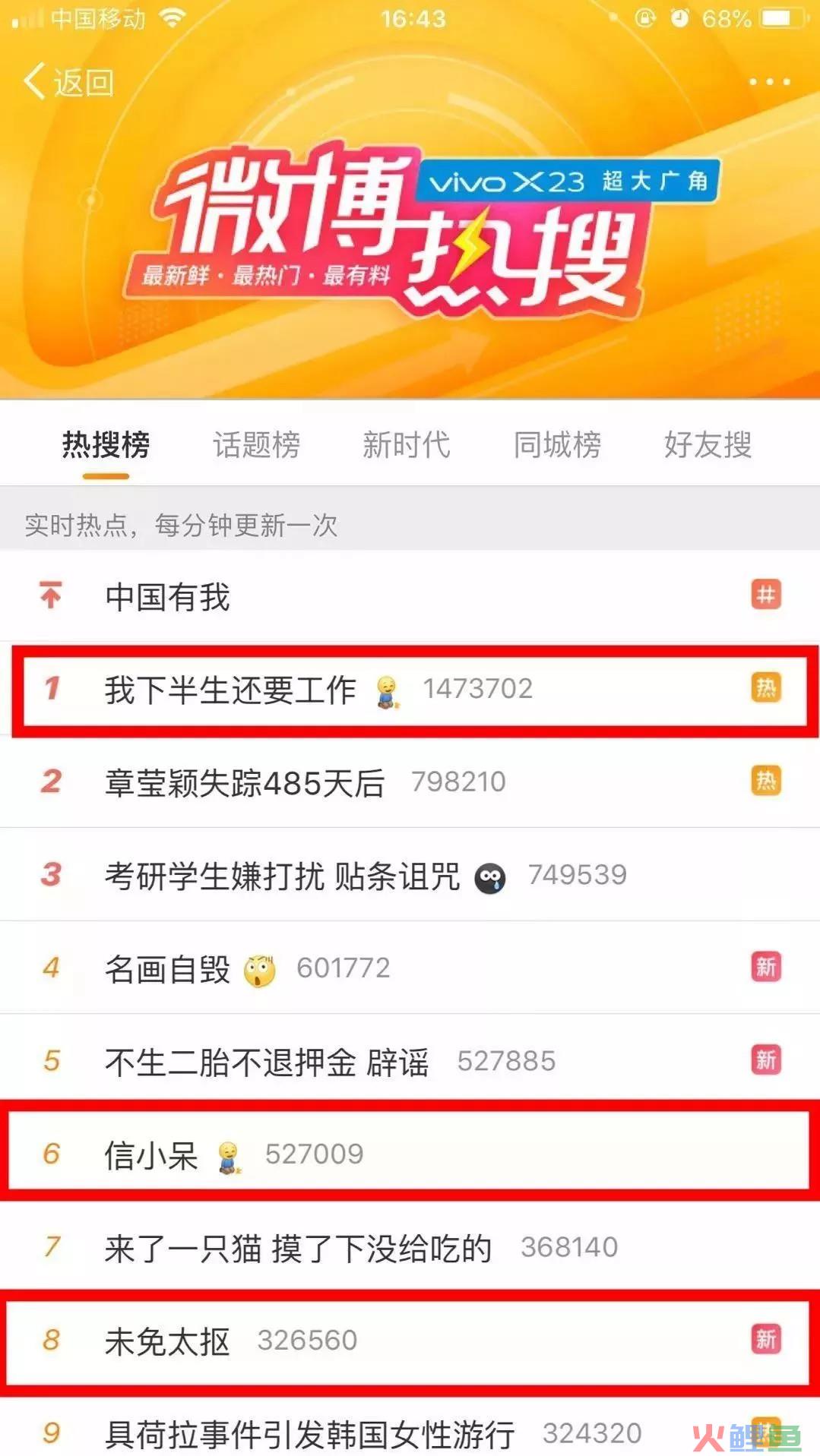Open hot search 信小呆
The image size is (820, 1456).
[151, 1154]
